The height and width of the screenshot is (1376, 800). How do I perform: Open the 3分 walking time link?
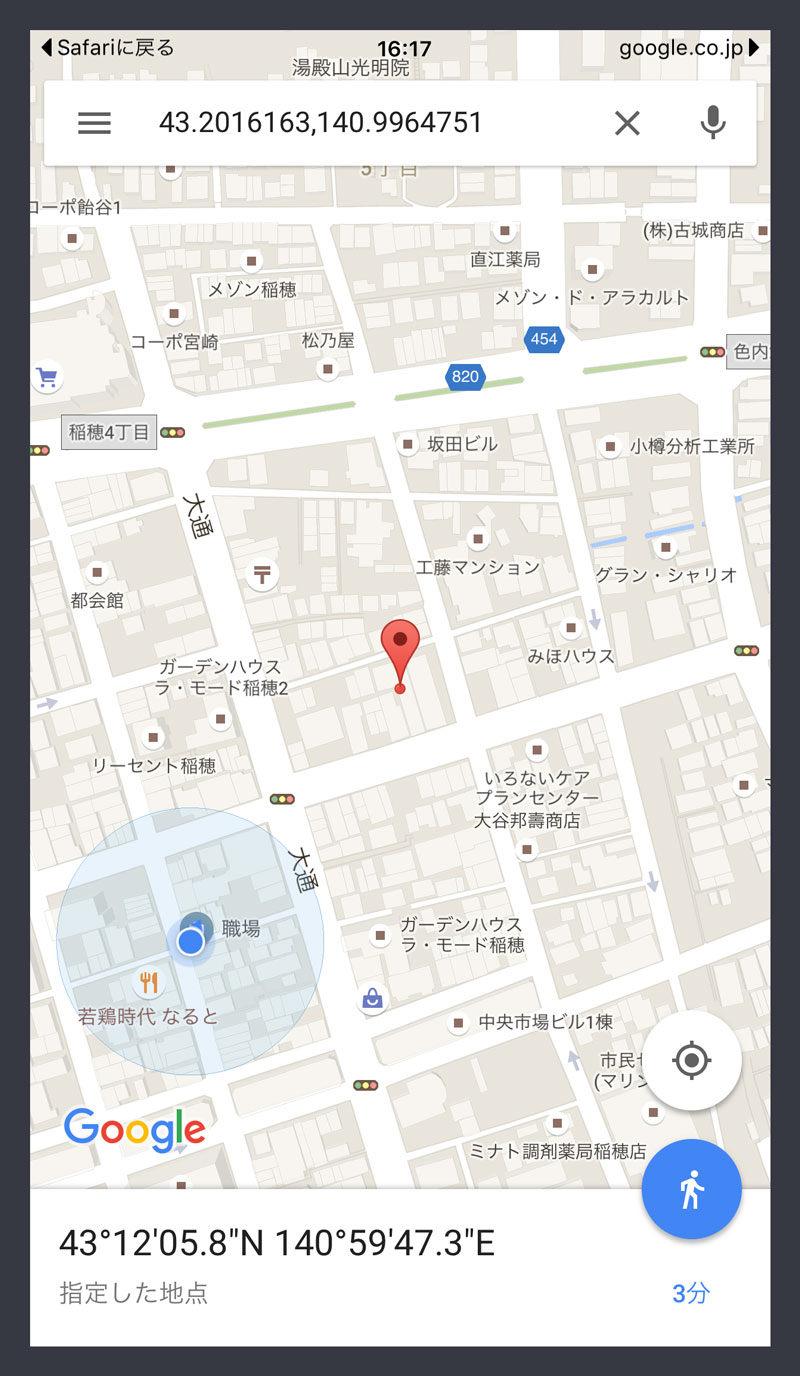[690, 1293]
